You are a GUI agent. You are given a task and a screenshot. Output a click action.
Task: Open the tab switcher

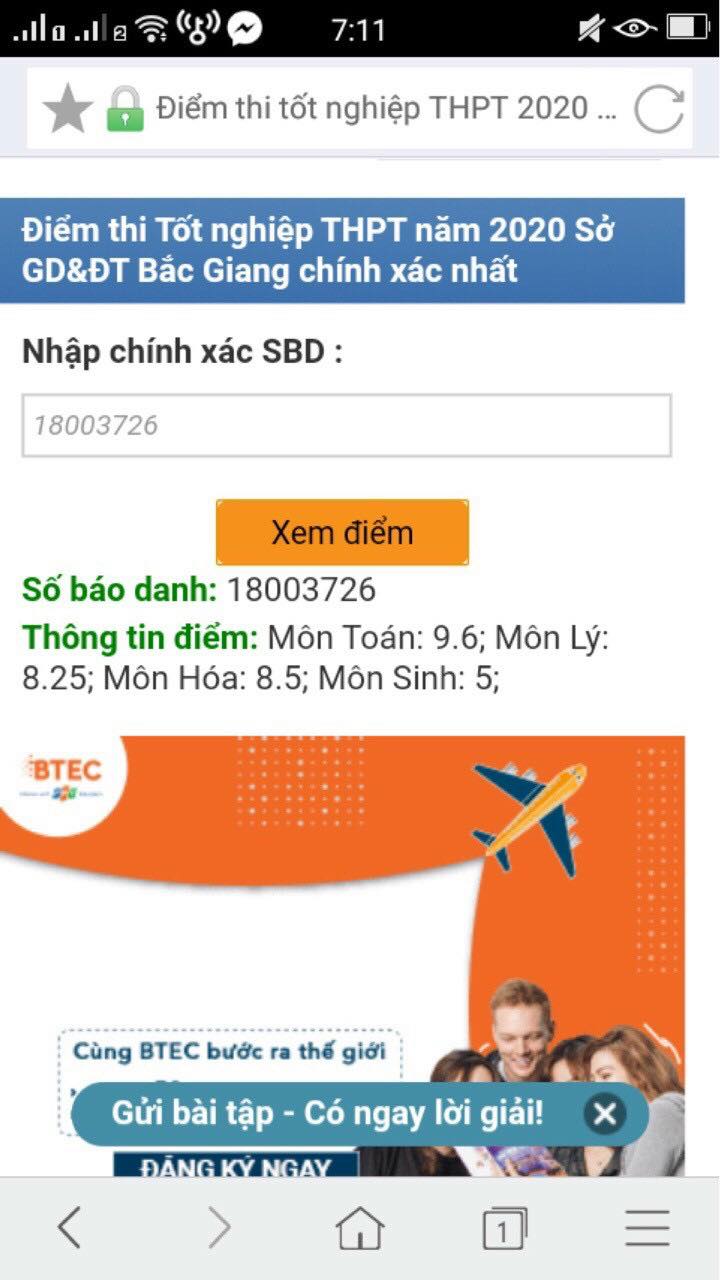point(503,1227)
